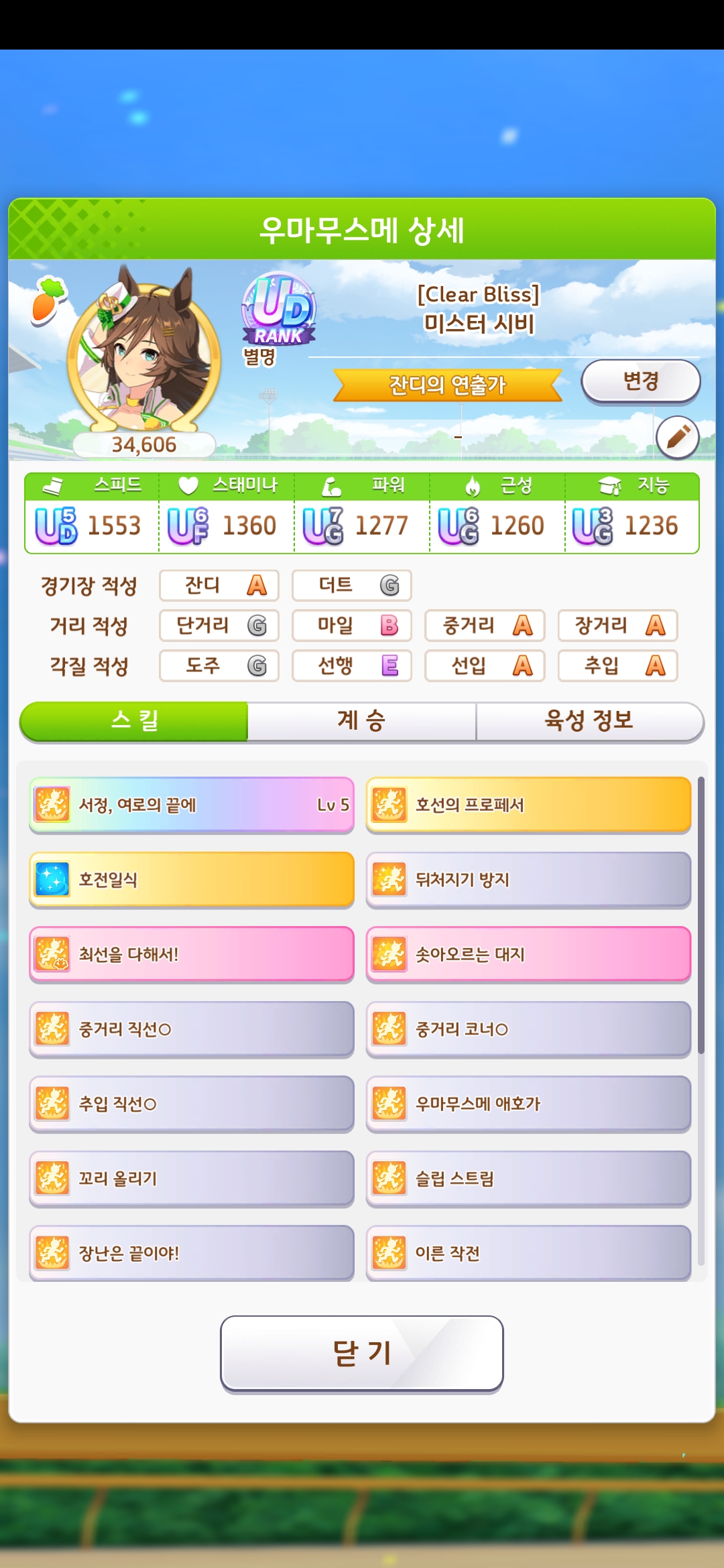Switch to the 계승 tab
Image resolution: width=724 pixels, height=1568 pixels.
(361, 721)
